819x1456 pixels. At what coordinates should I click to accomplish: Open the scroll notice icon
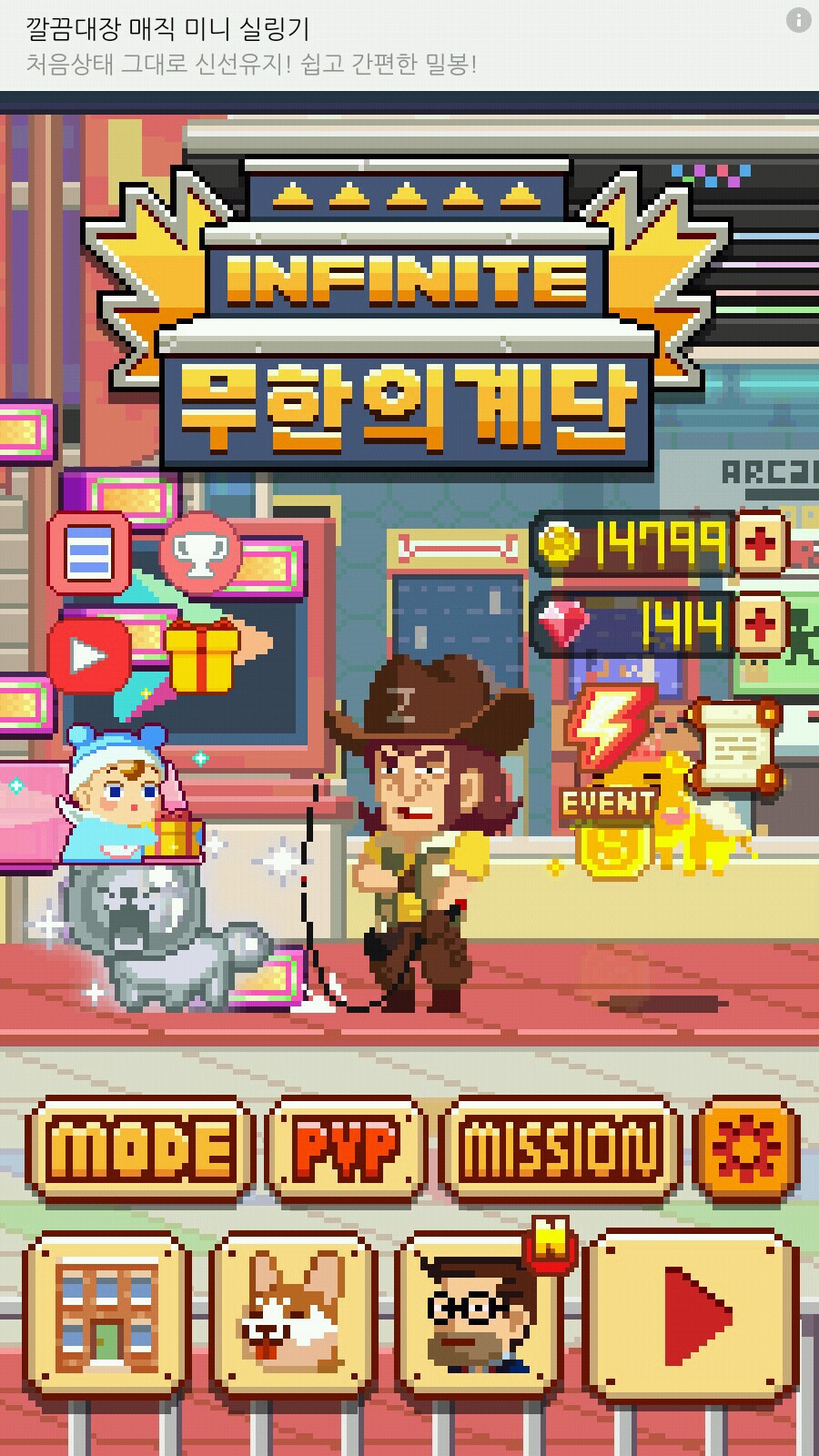tap(737, 746)
